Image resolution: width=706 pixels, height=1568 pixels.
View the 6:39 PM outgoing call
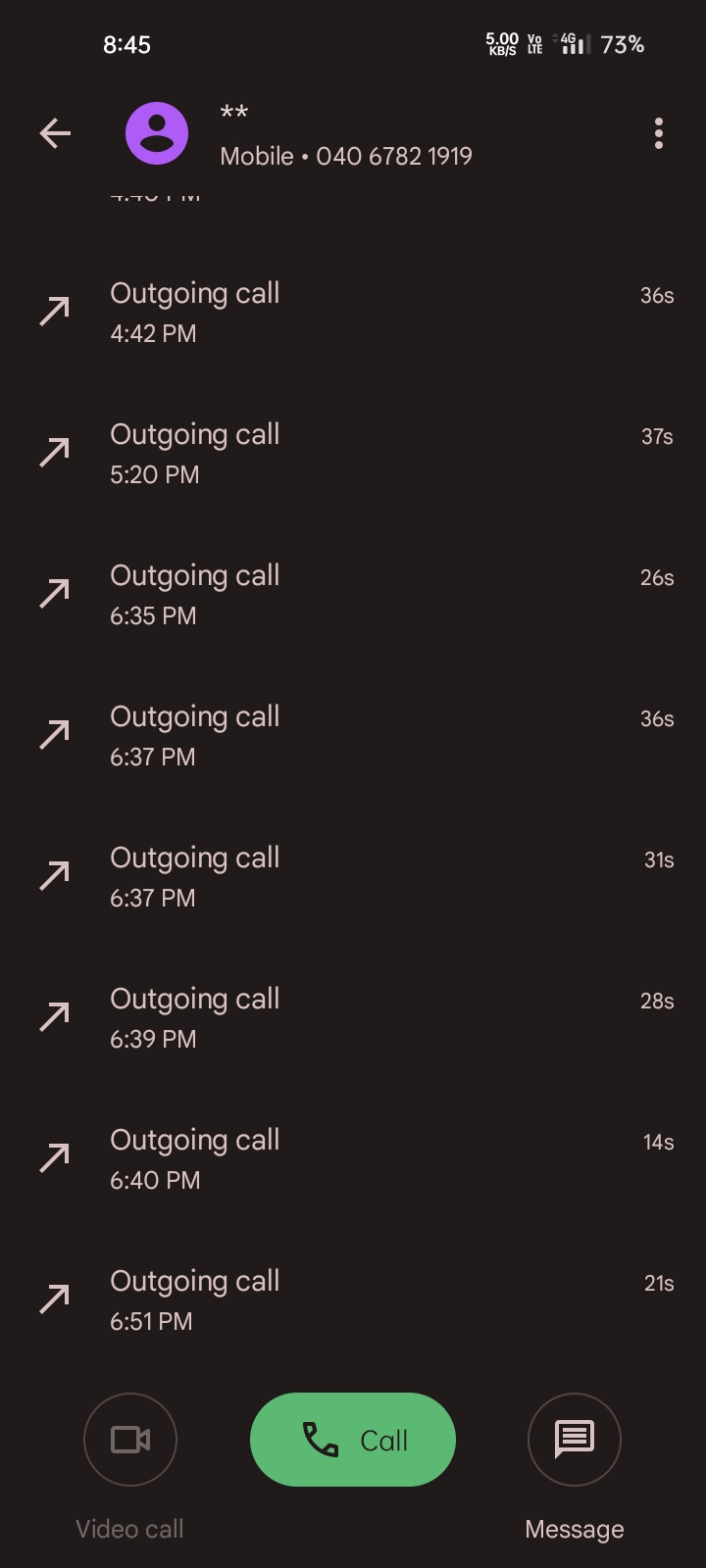[x=353, y=1018]
